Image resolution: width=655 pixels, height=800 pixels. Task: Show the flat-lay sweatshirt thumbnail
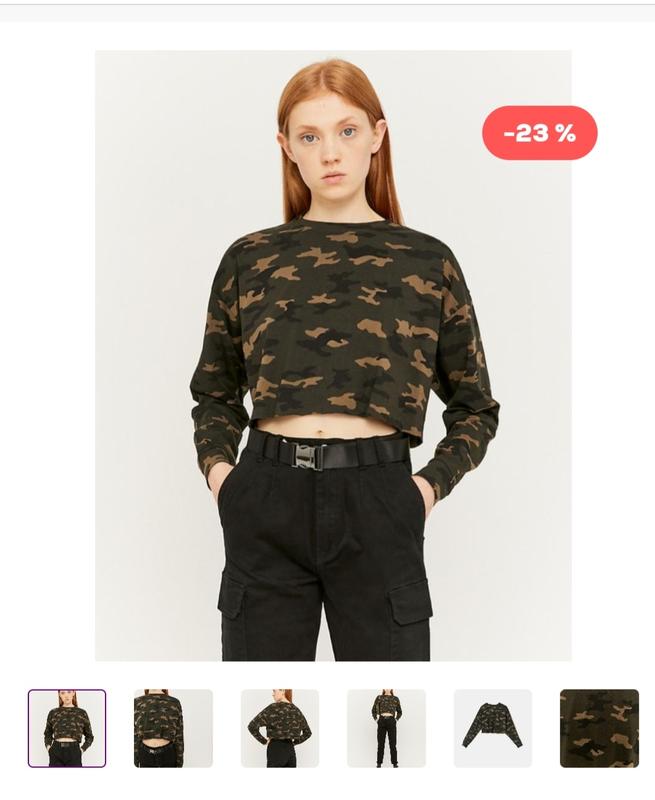click(493, 728)
